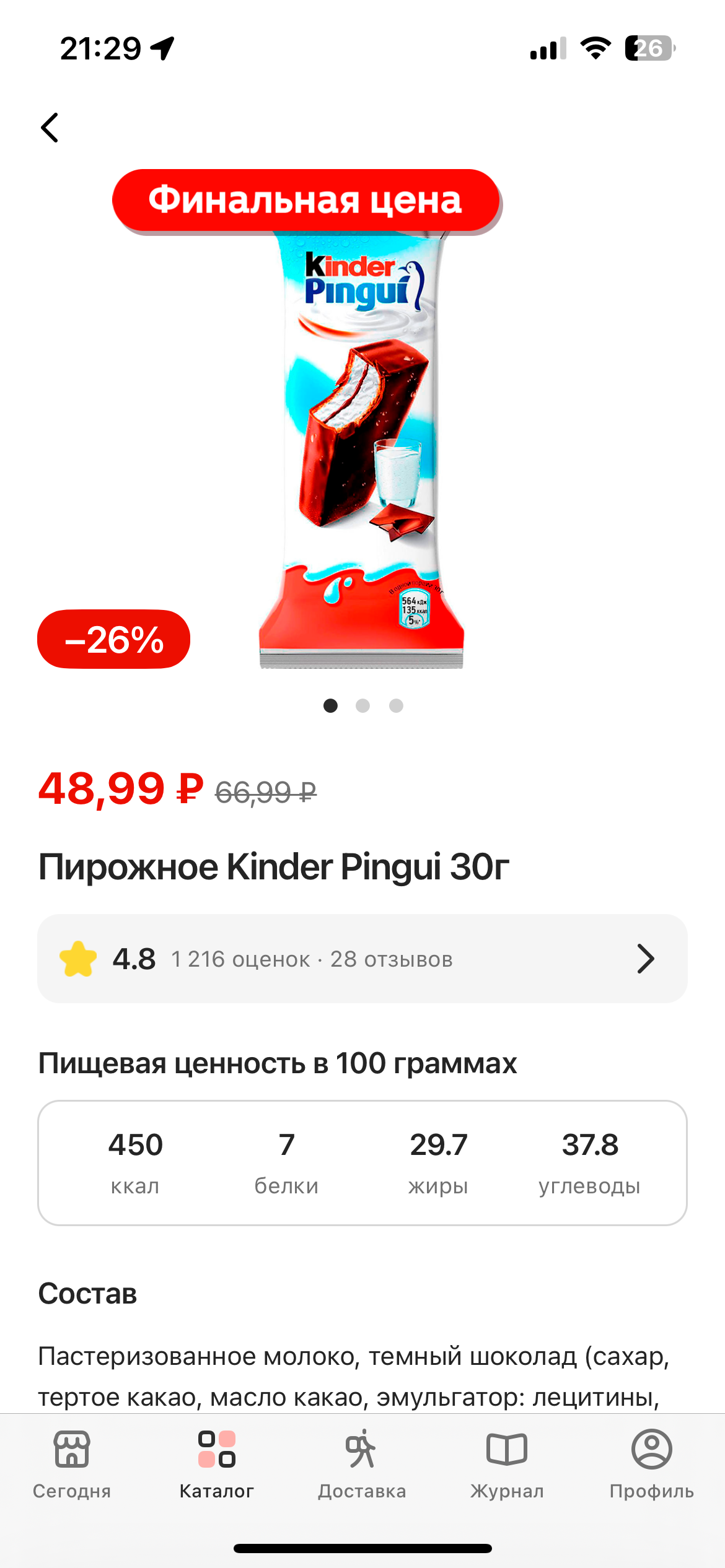Go back using the top-left arrow
Image resolution: width=725 pixels, height=1568 pixels.
click(x=50, y=128)
